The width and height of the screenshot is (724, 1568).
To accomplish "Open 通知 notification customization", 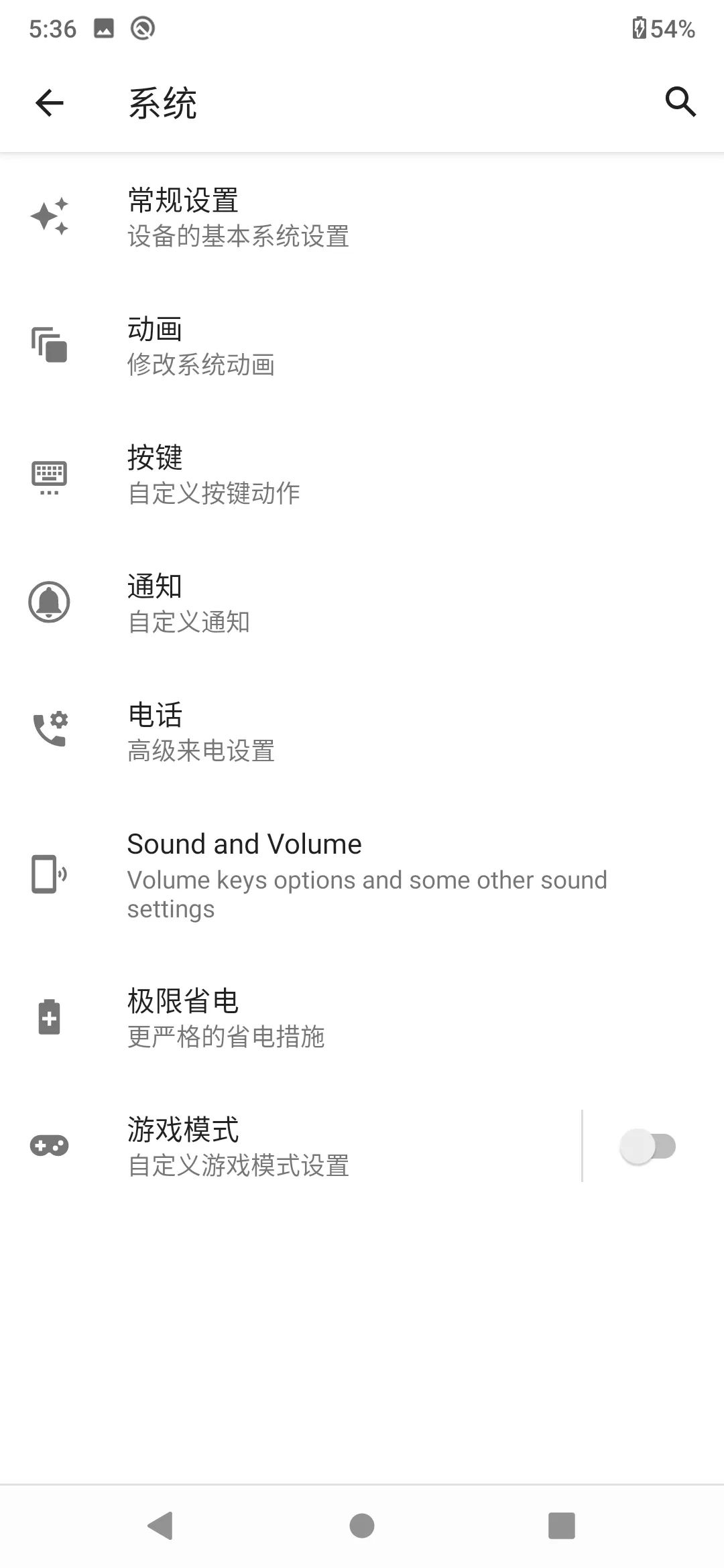I will point(189,603).
